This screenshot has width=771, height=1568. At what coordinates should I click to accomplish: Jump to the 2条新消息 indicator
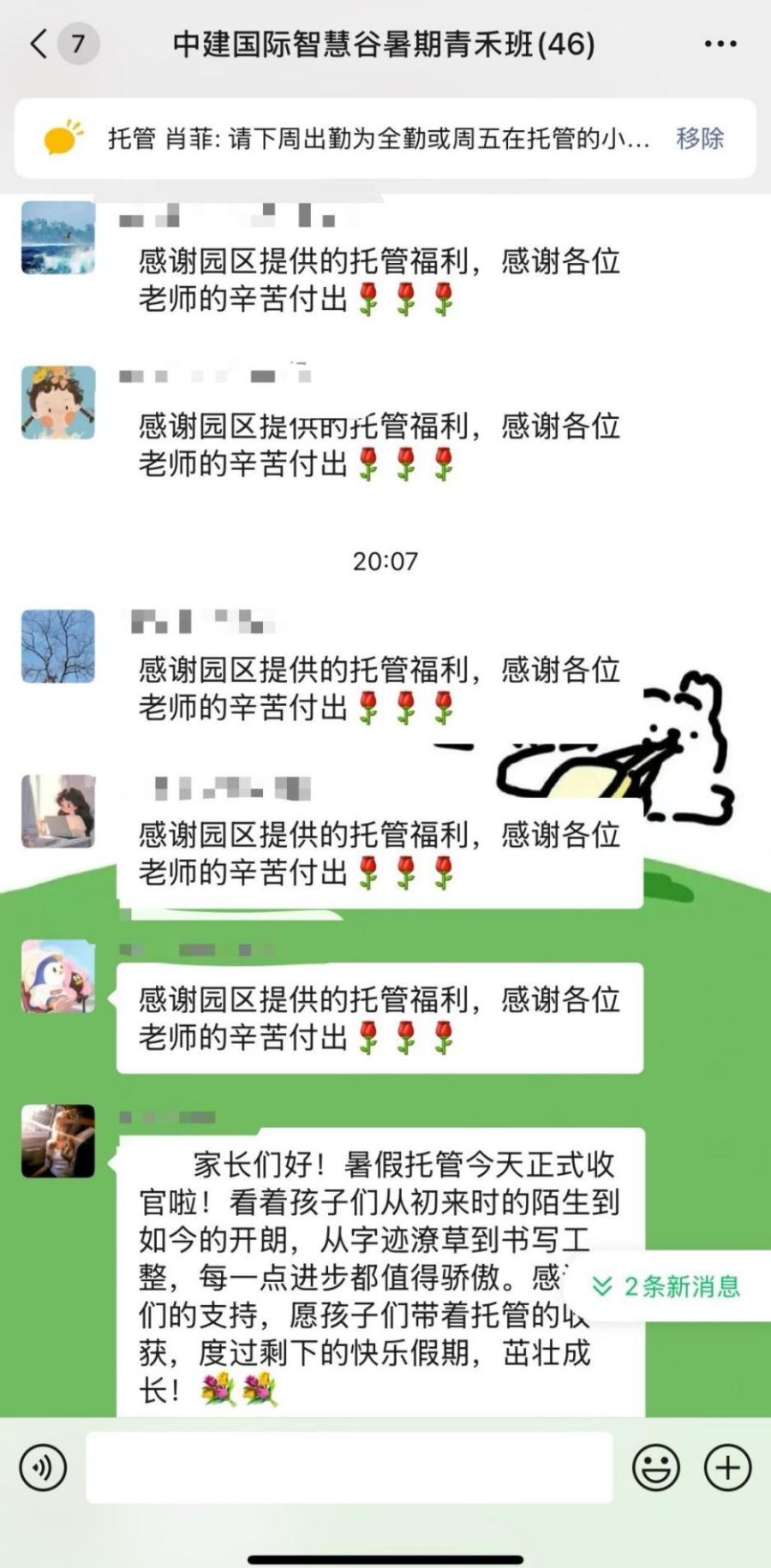click(x=668, y=1285)
